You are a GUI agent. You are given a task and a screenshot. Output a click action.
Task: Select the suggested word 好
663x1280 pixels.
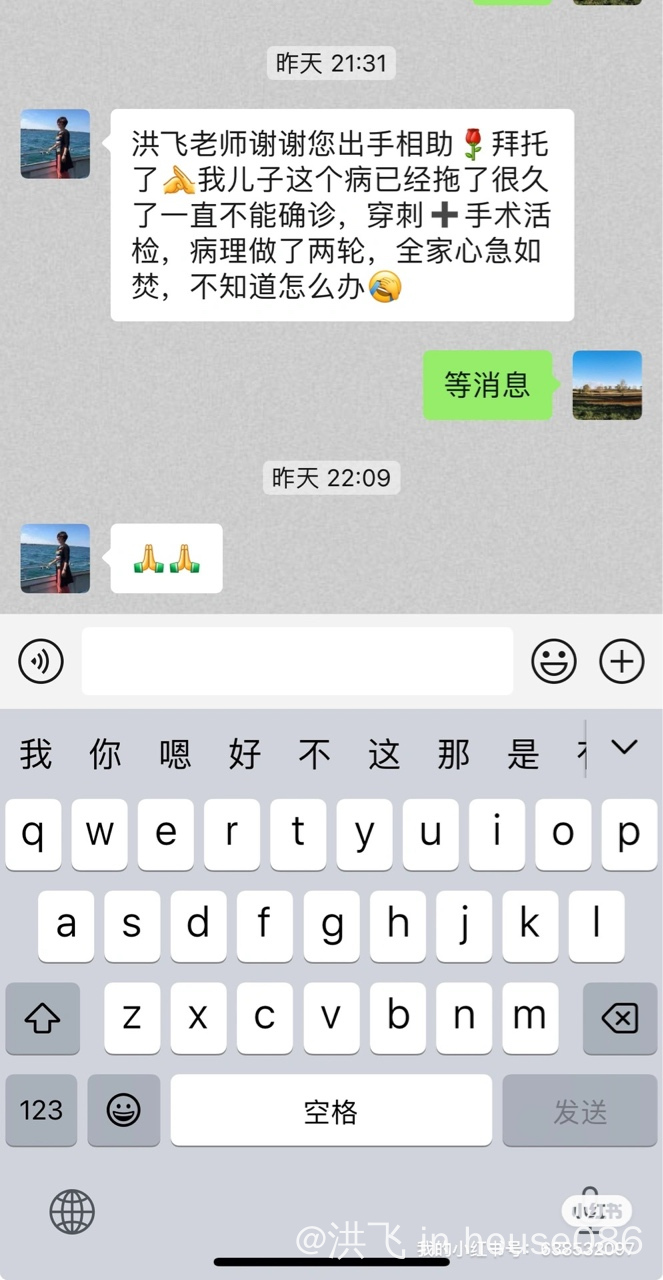(x=245, y=754)
